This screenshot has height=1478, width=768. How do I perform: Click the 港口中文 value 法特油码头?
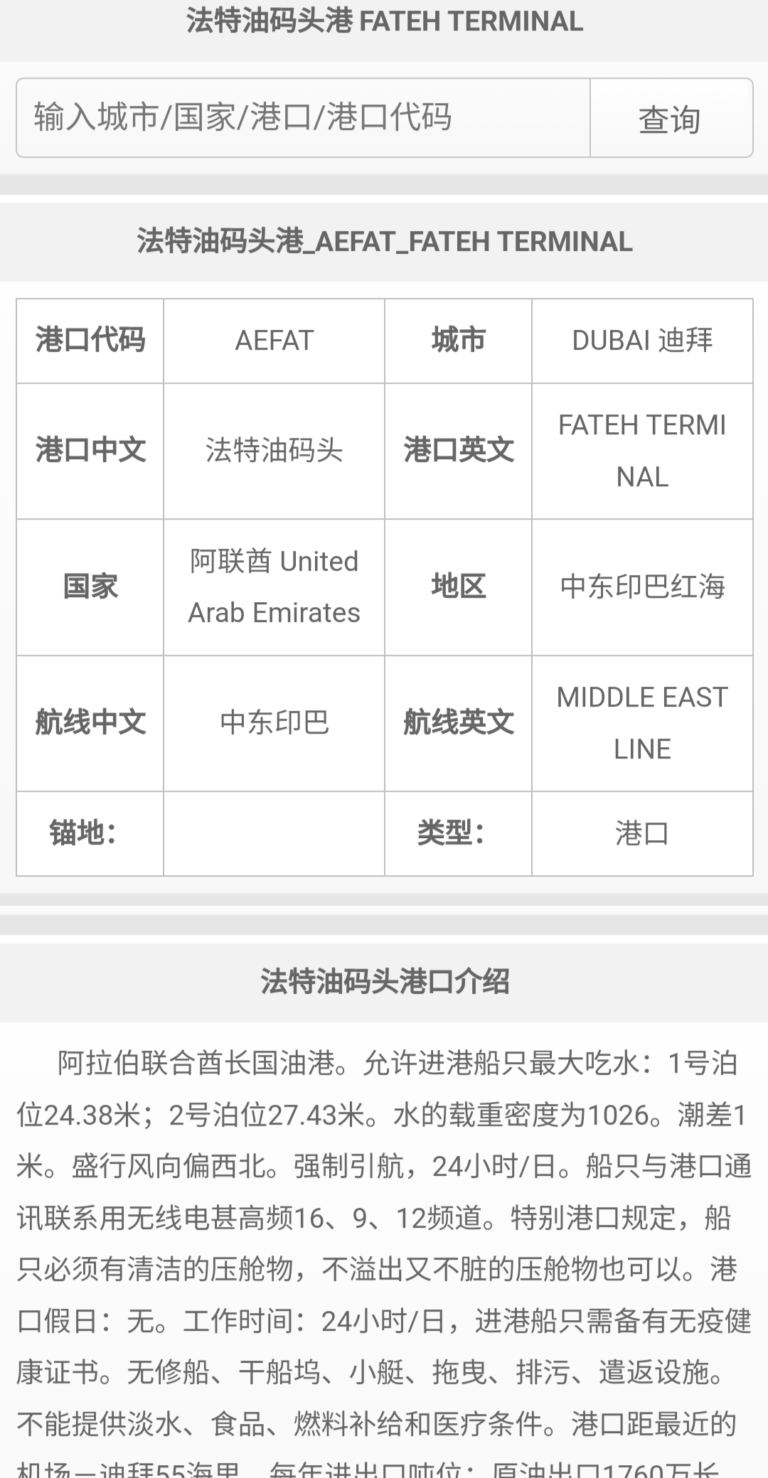[274, 450]
